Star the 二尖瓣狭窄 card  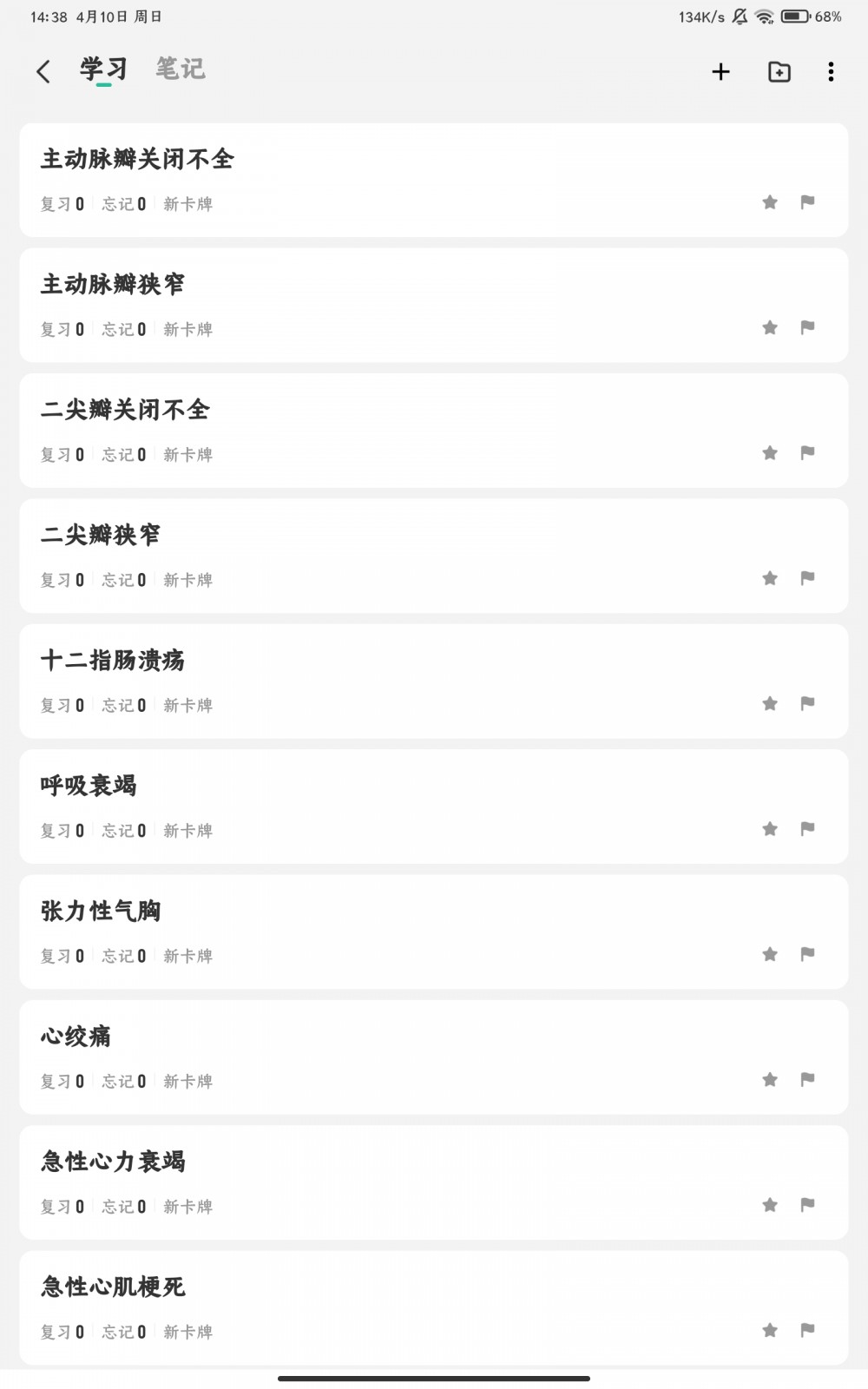pyautogui.click(x=770, y=578)
